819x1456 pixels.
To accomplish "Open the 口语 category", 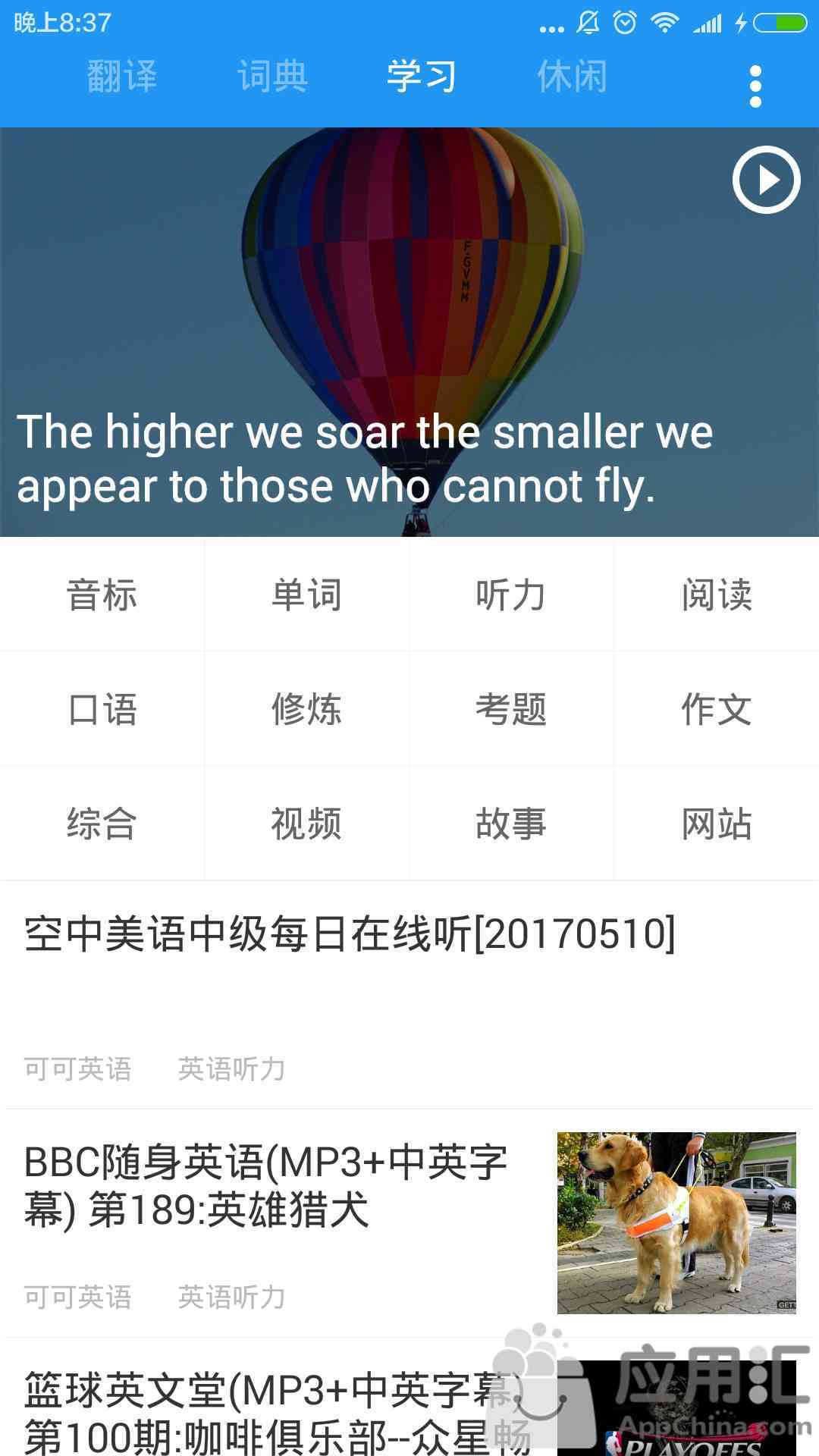I will [102, 709].
